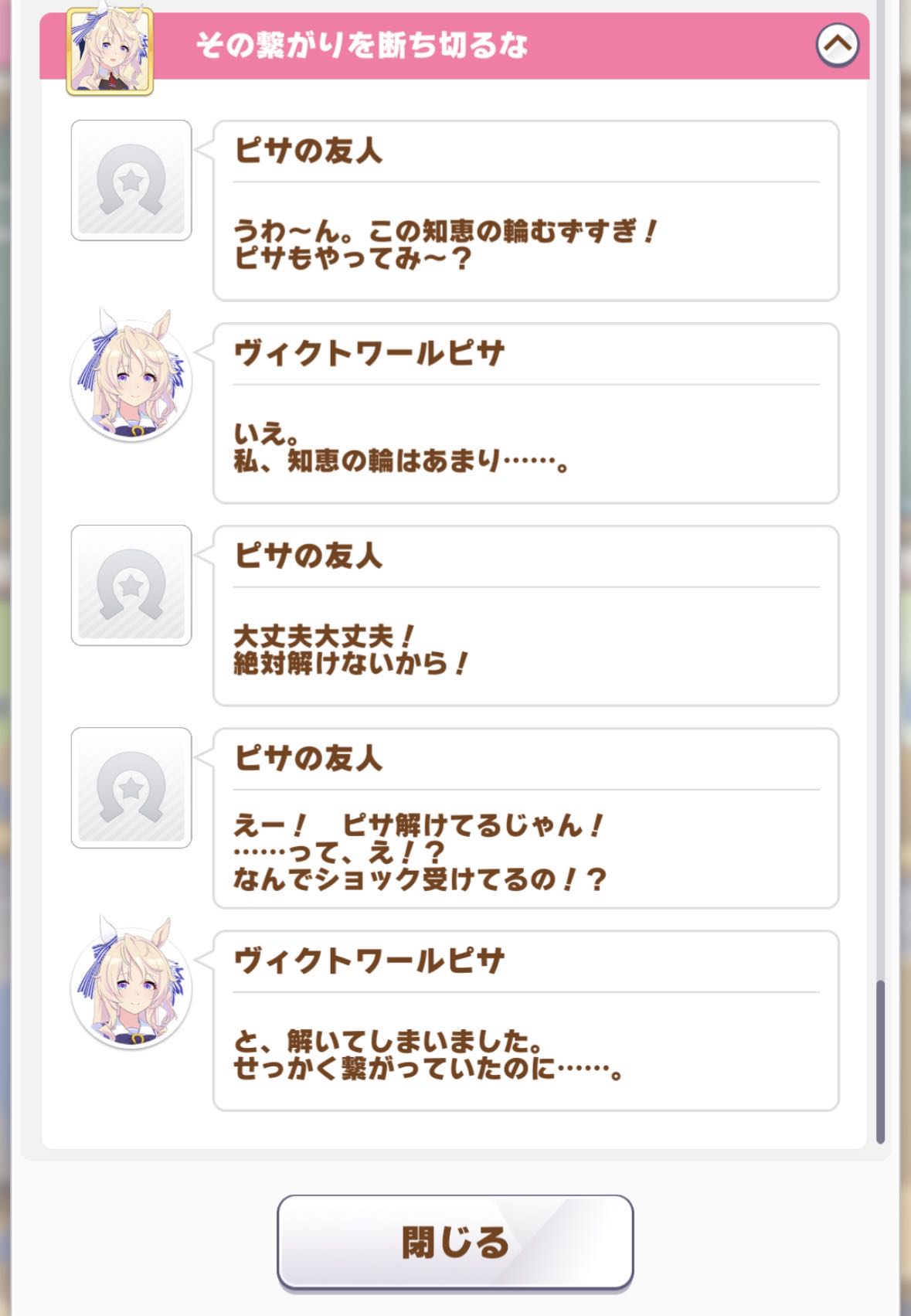Viewport: 911px width, 1316px height.
Task: Collapse the その繋がりを断ち切るな story section
Action: click(x=838, y=45)
